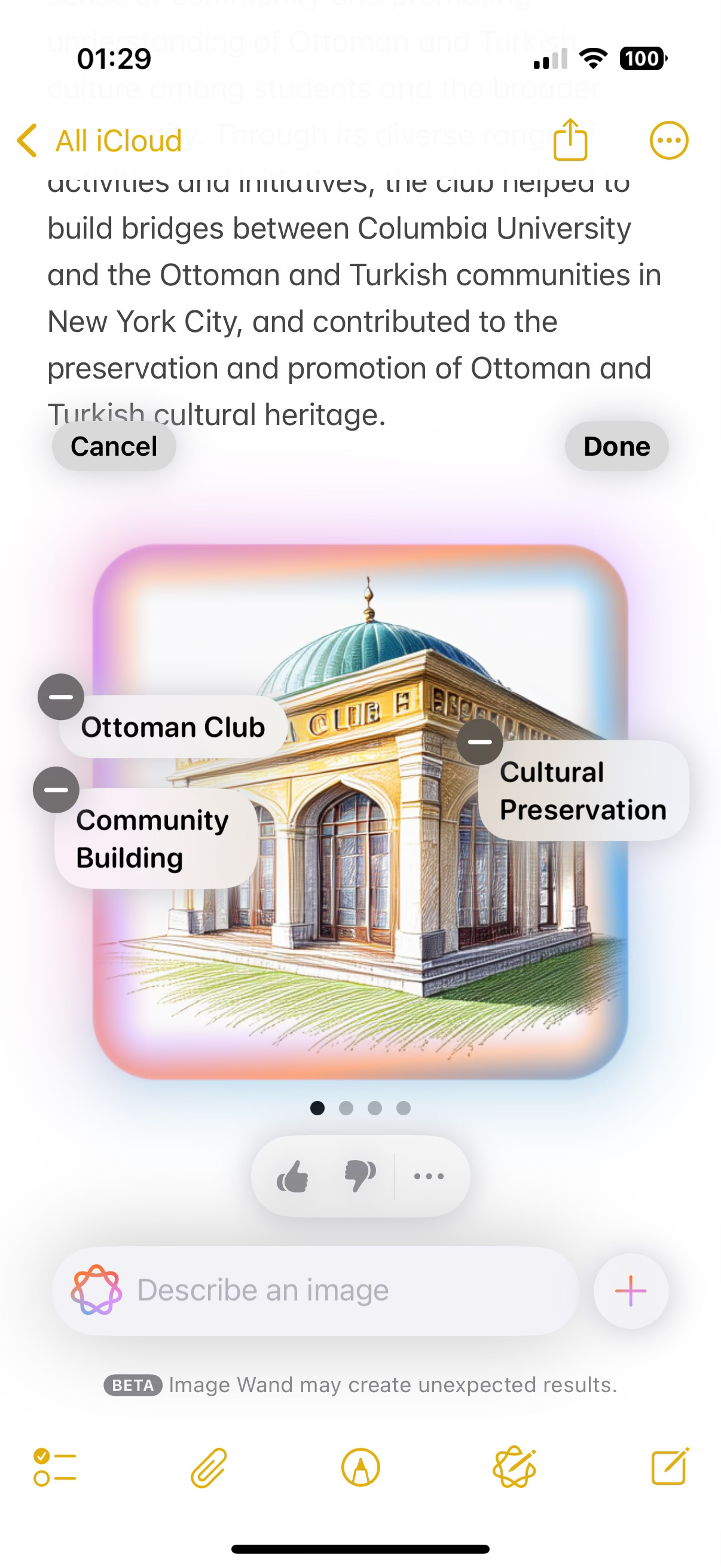Cancel the Image Wand creation
Viewport: 721px width, 1568px height.
pyautogui.click(x=114, y=446)
